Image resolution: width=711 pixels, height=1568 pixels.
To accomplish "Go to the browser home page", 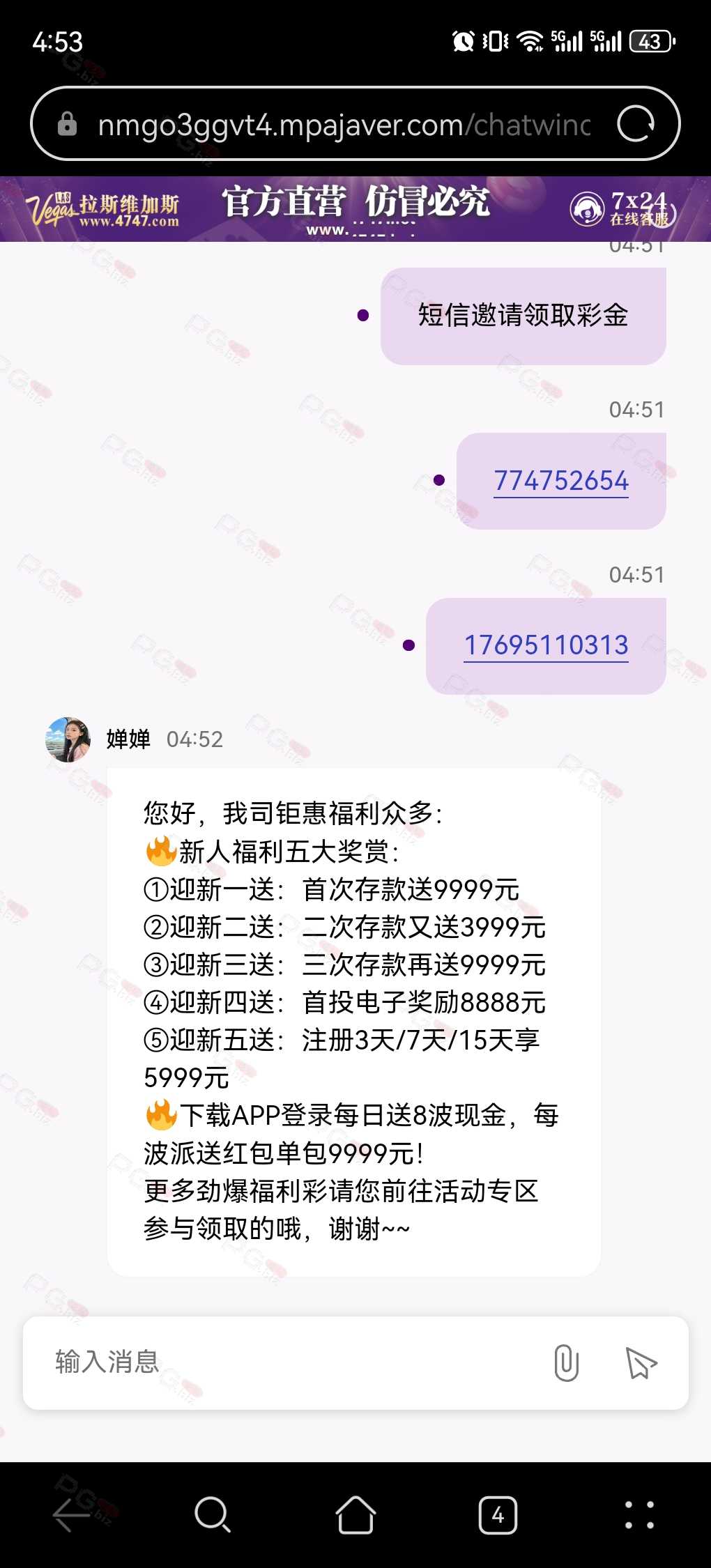I will point(355,1514).
